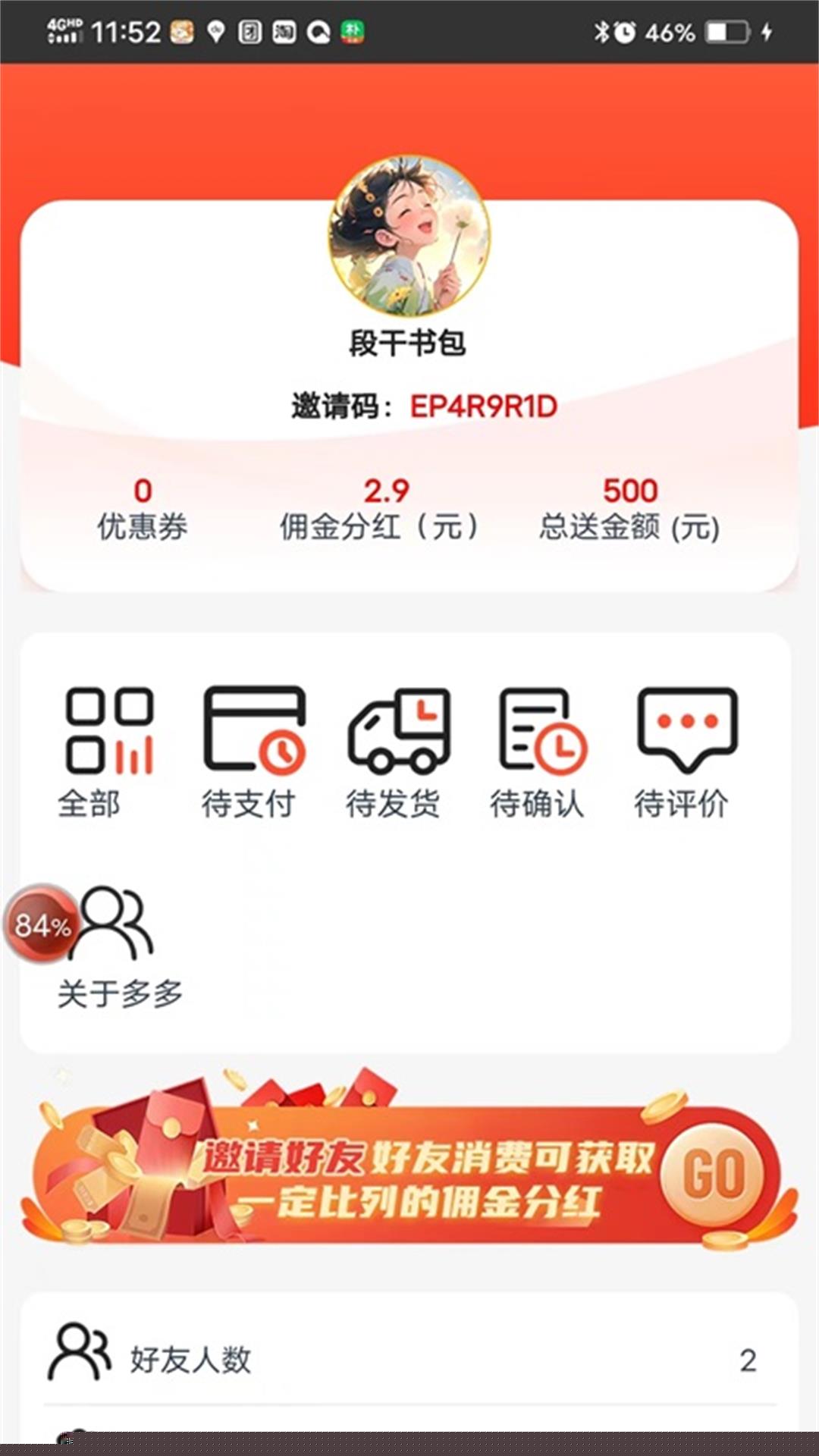The image size is (819, 1456).
Task: View 待发货 orders awaiting shipment
Action: coord(394,751)
